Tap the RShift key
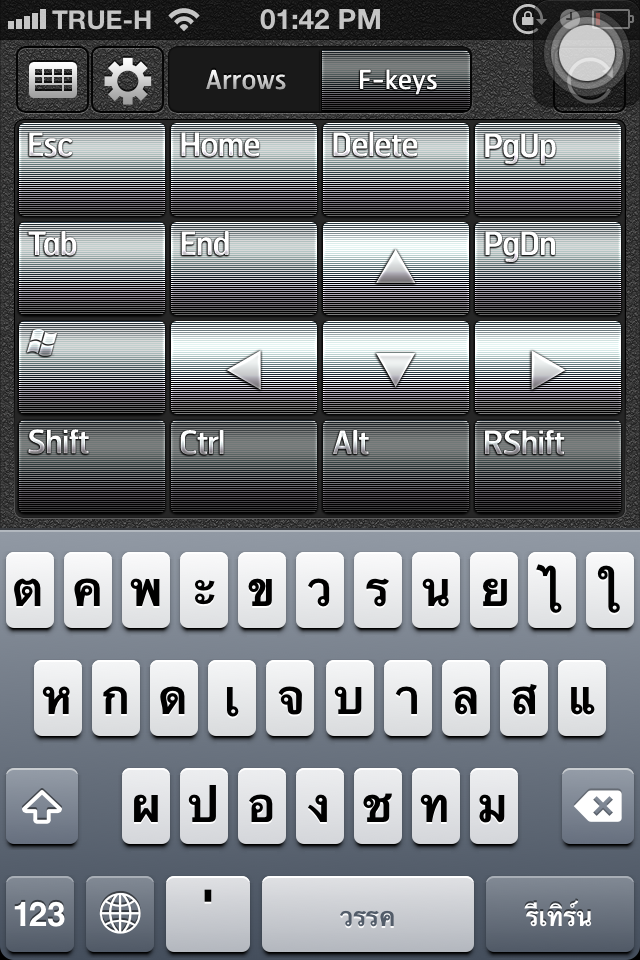The width and height of the screenshot is (640, 960). [547, 466]
